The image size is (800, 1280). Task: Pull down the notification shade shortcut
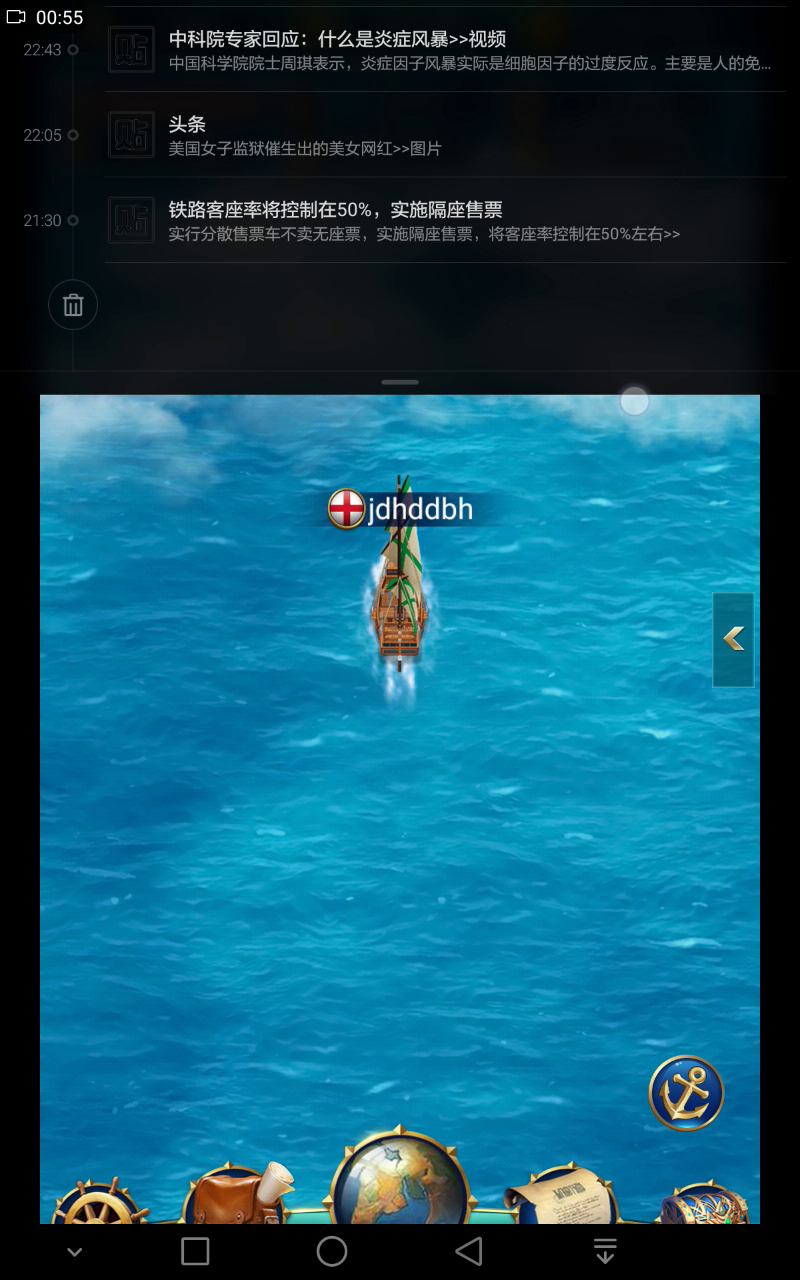pos(605,1251)
